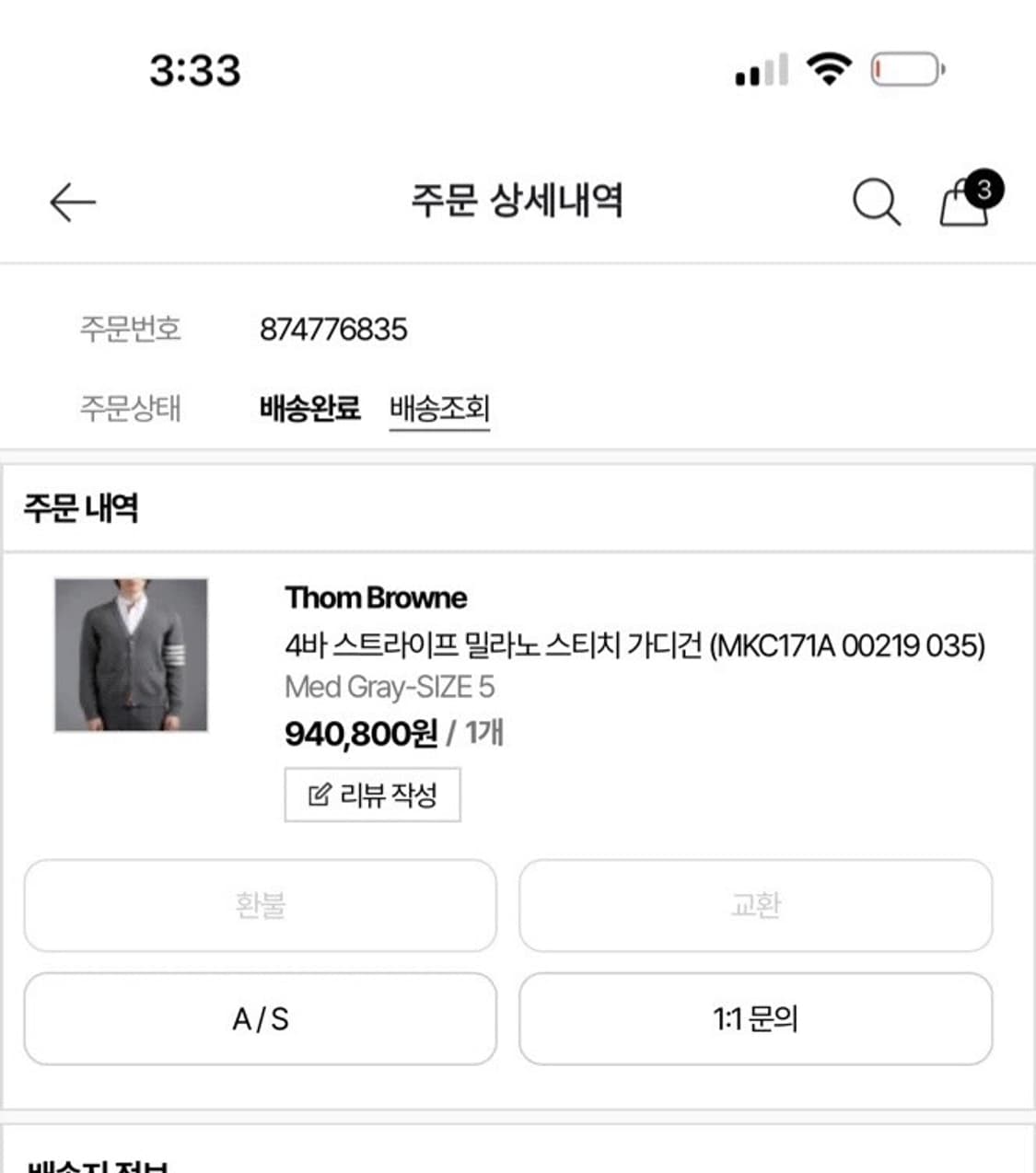Image resolution: width=1036 pixels, height=1173 pixels.
Task: Click the 주문 상세내역 header title
Action: 518,203
